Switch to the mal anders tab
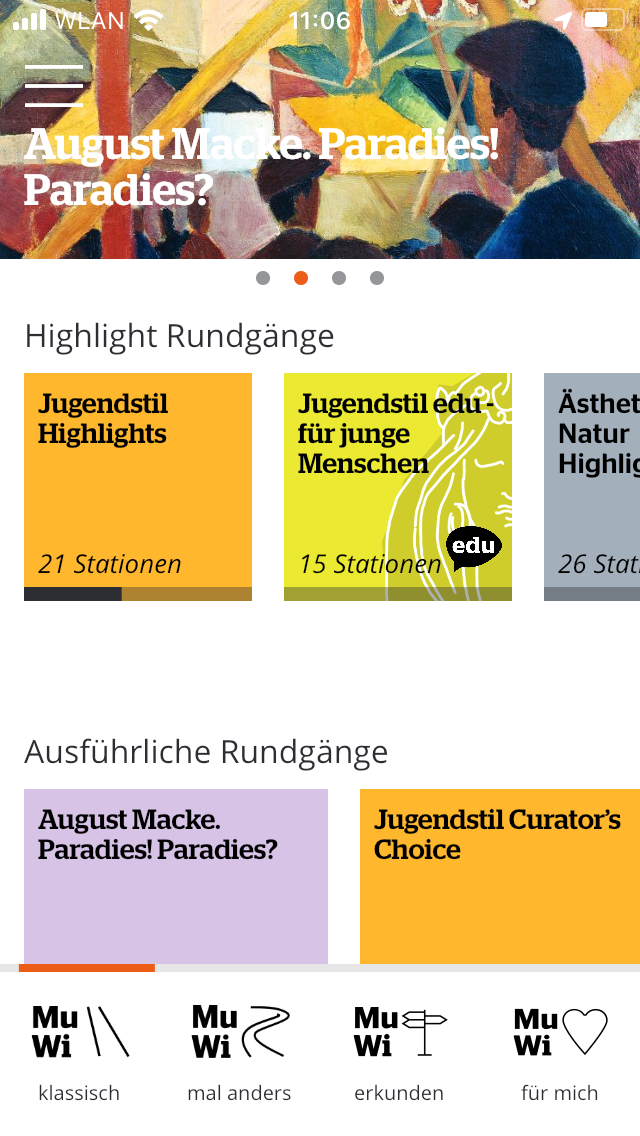 (240, 1053)
